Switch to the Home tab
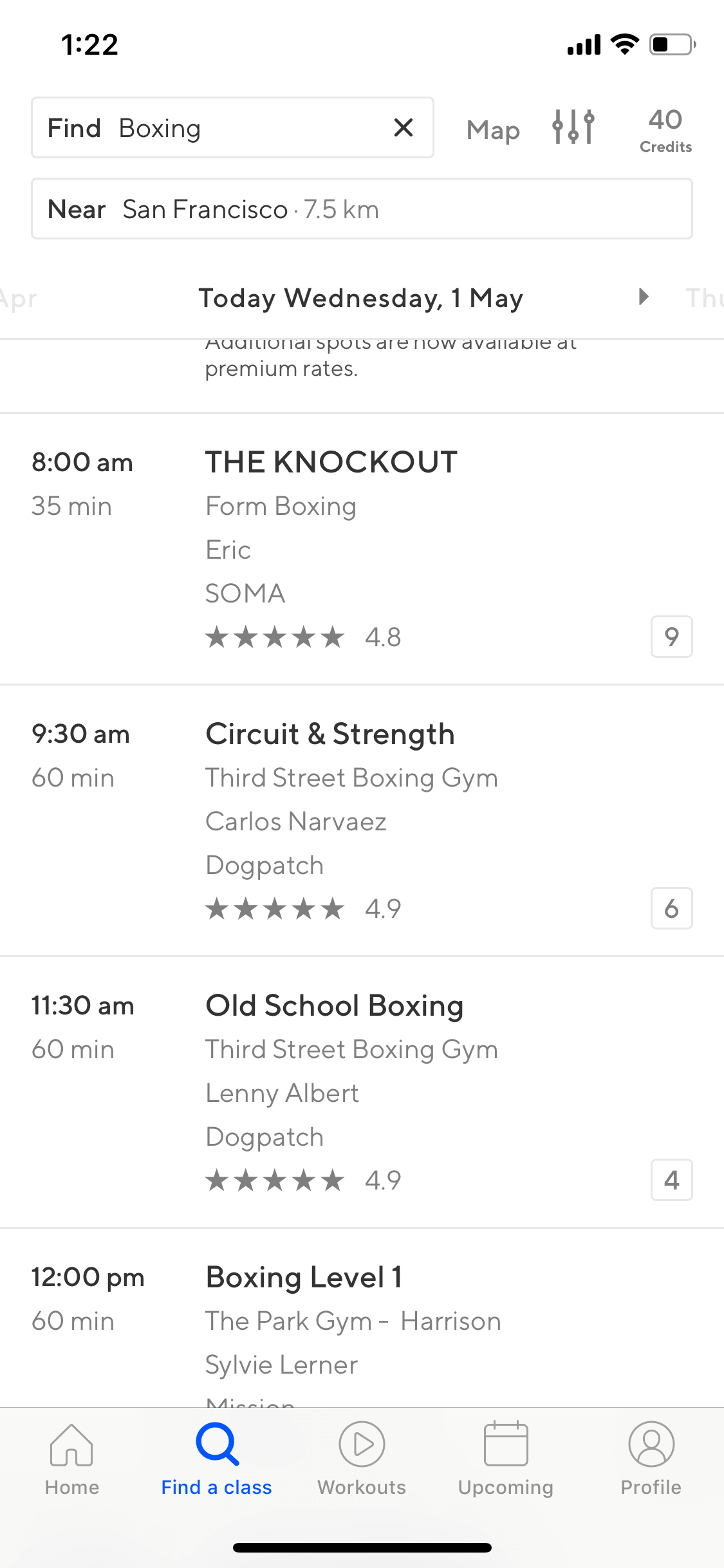The image size is (724, 1568). [72, 1459]
